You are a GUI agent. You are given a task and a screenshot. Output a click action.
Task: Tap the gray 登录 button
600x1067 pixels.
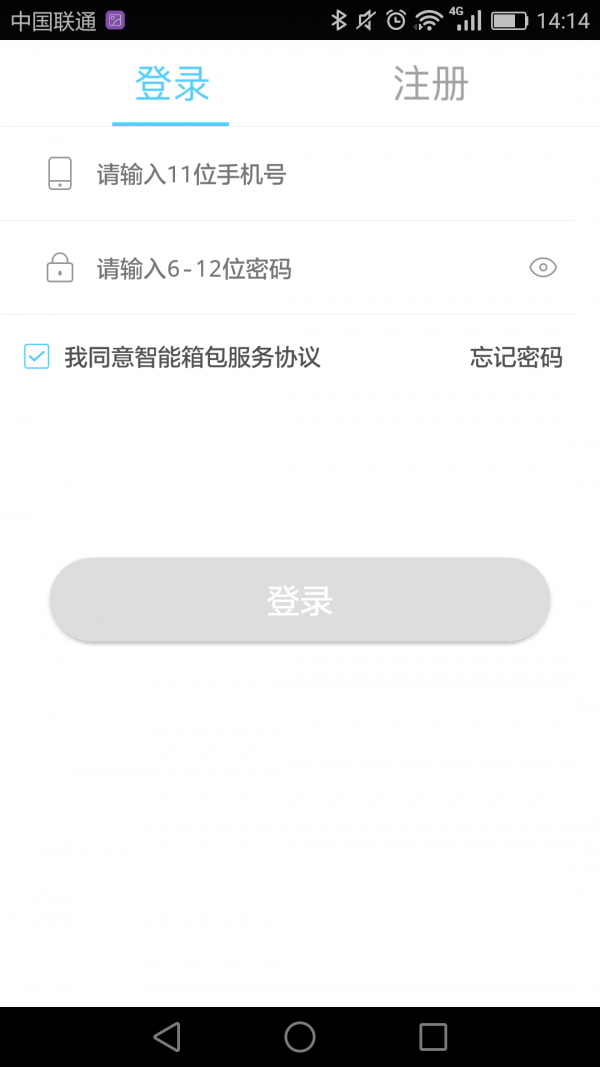(300, 600)
